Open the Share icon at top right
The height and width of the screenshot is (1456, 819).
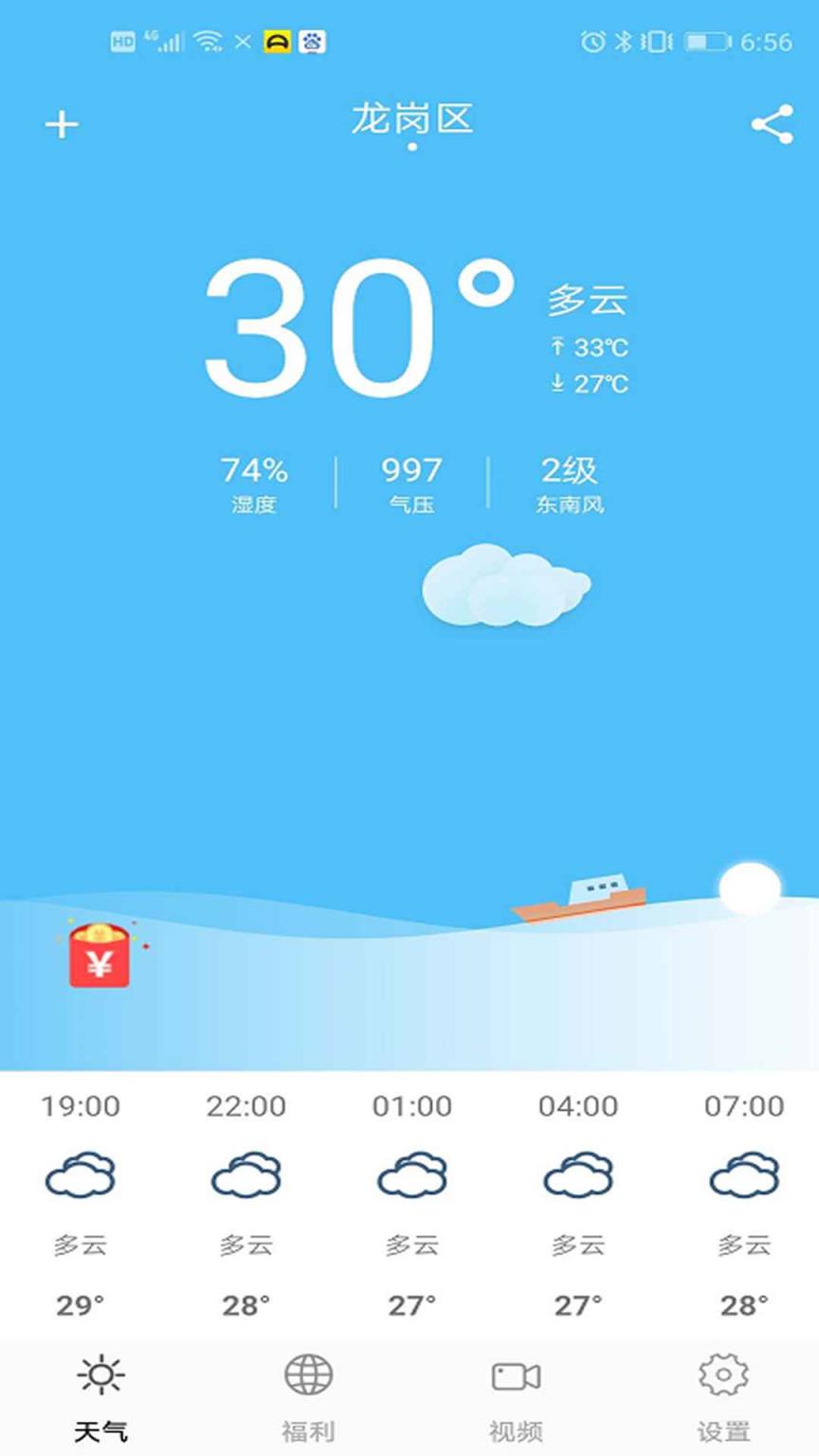coord(773,124)
